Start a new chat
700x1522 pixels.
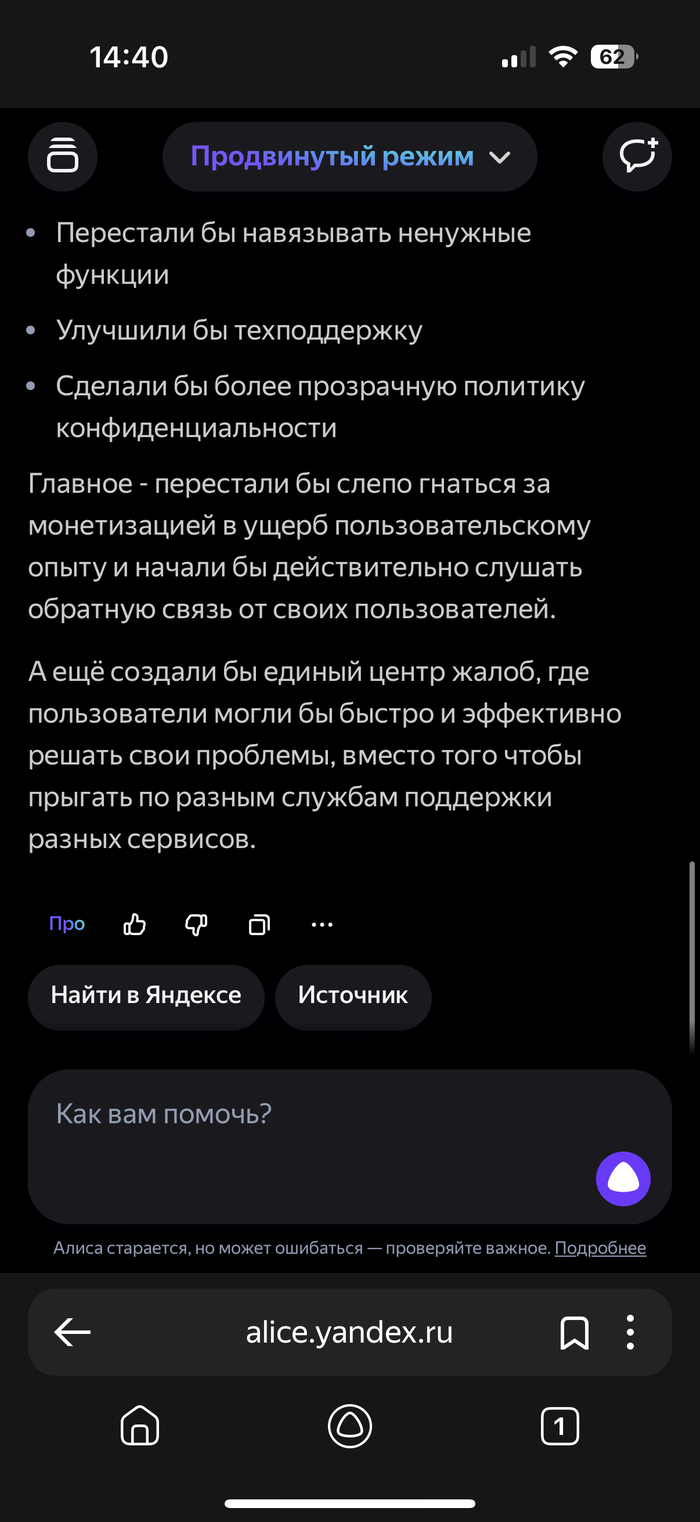pyautogui.click(x=637, y=157)
